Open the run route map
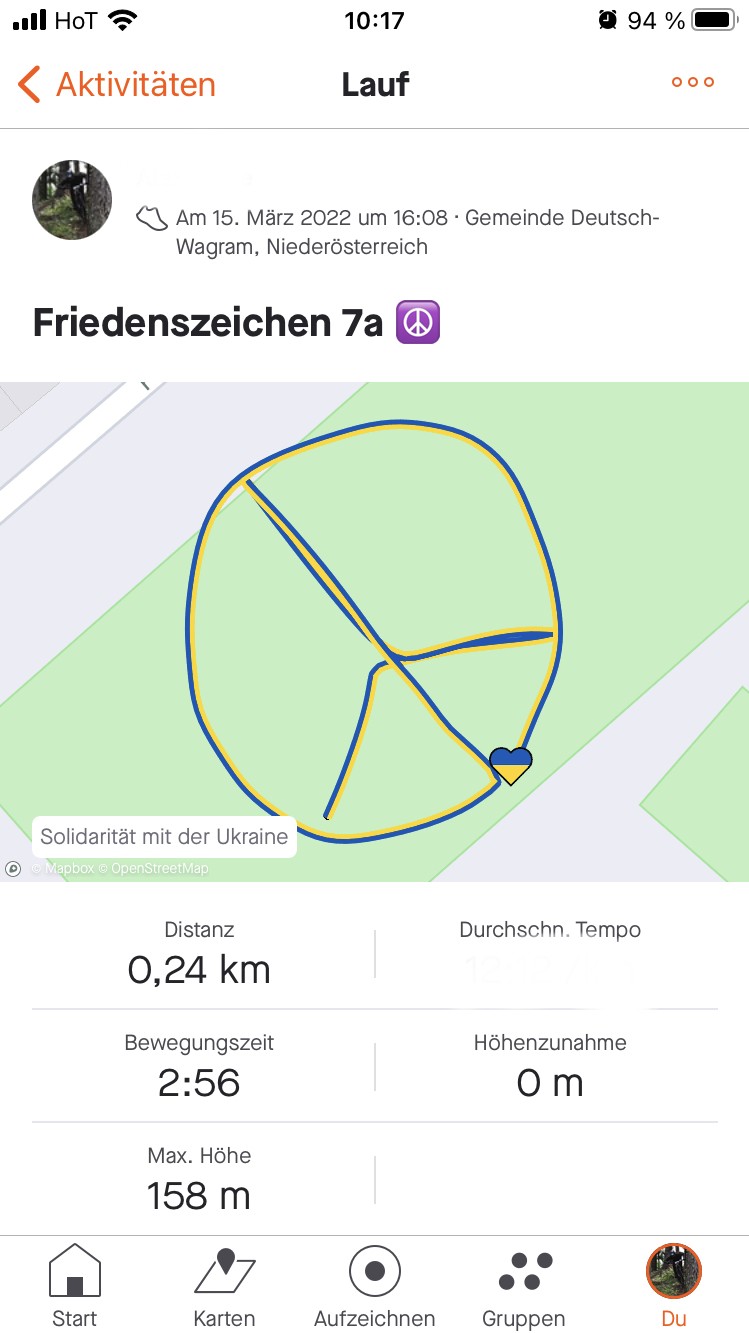749x1333 pixels. 374,631
